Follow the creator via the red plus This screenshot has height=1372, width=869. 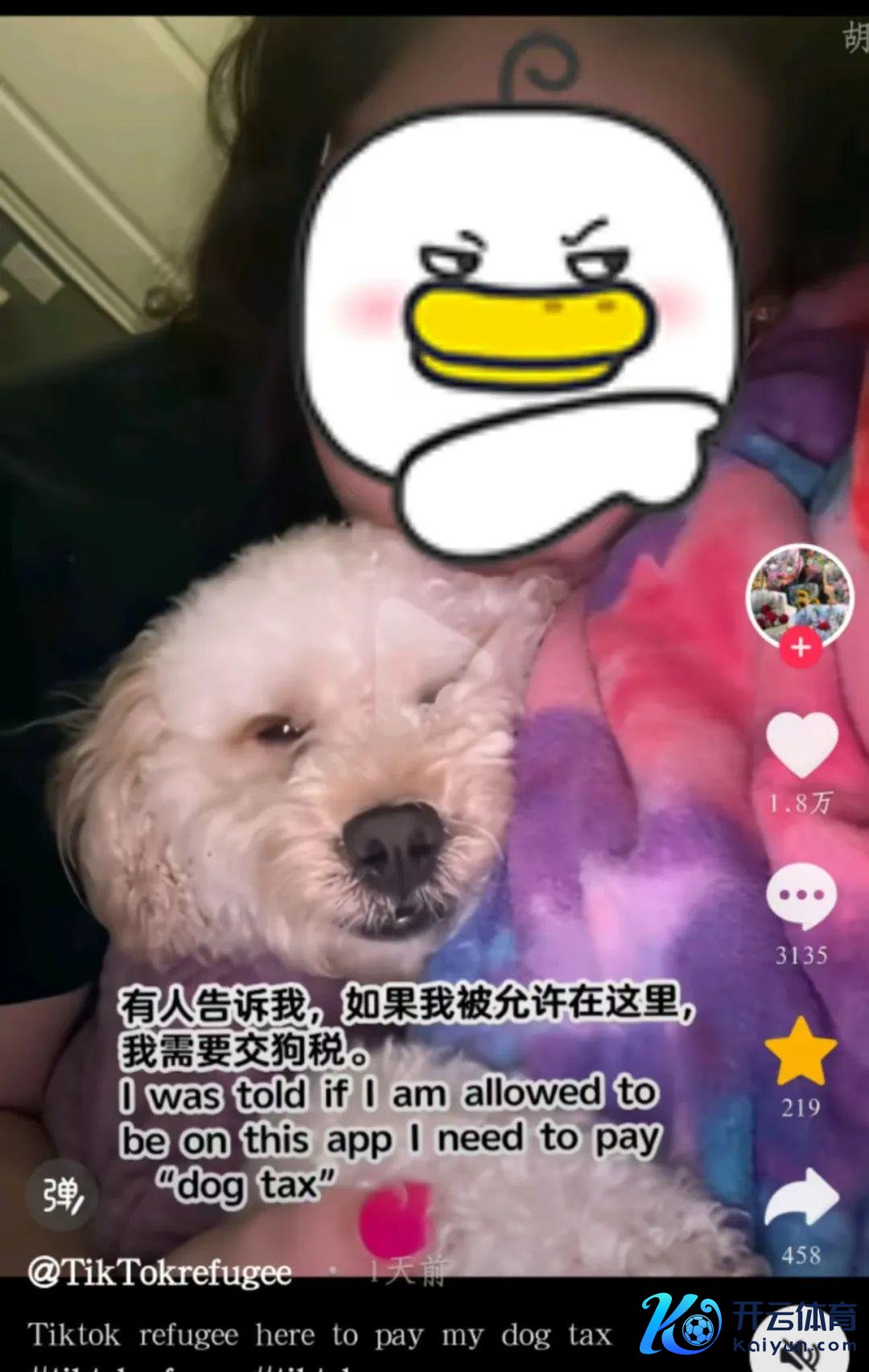pos(801,649)
